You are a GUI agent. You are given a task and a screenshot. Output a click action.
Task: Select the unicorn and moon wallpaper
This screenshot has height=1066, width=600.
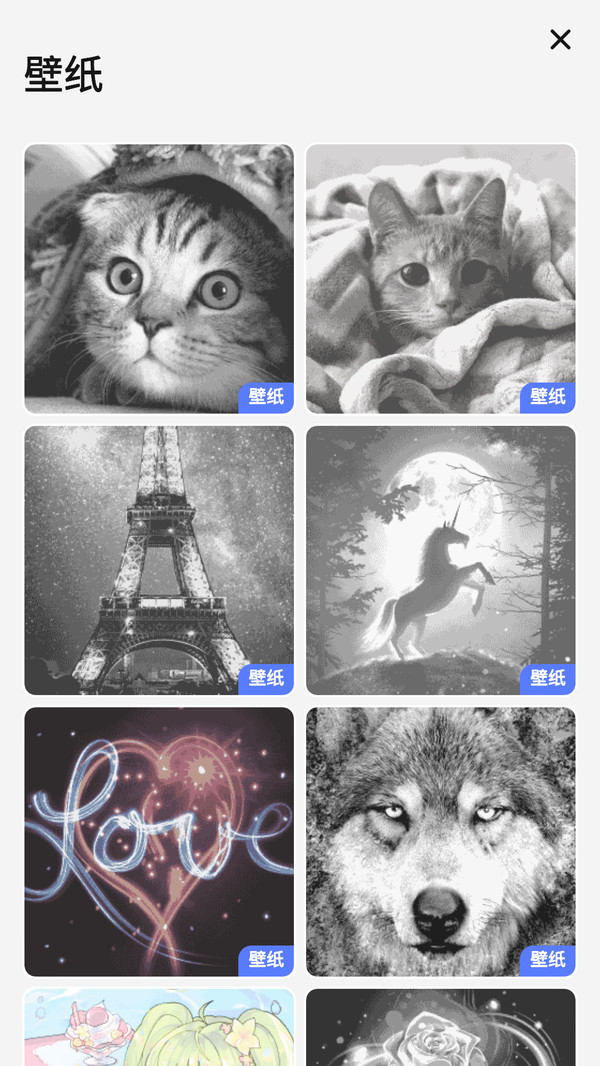(x=440, y=560)
